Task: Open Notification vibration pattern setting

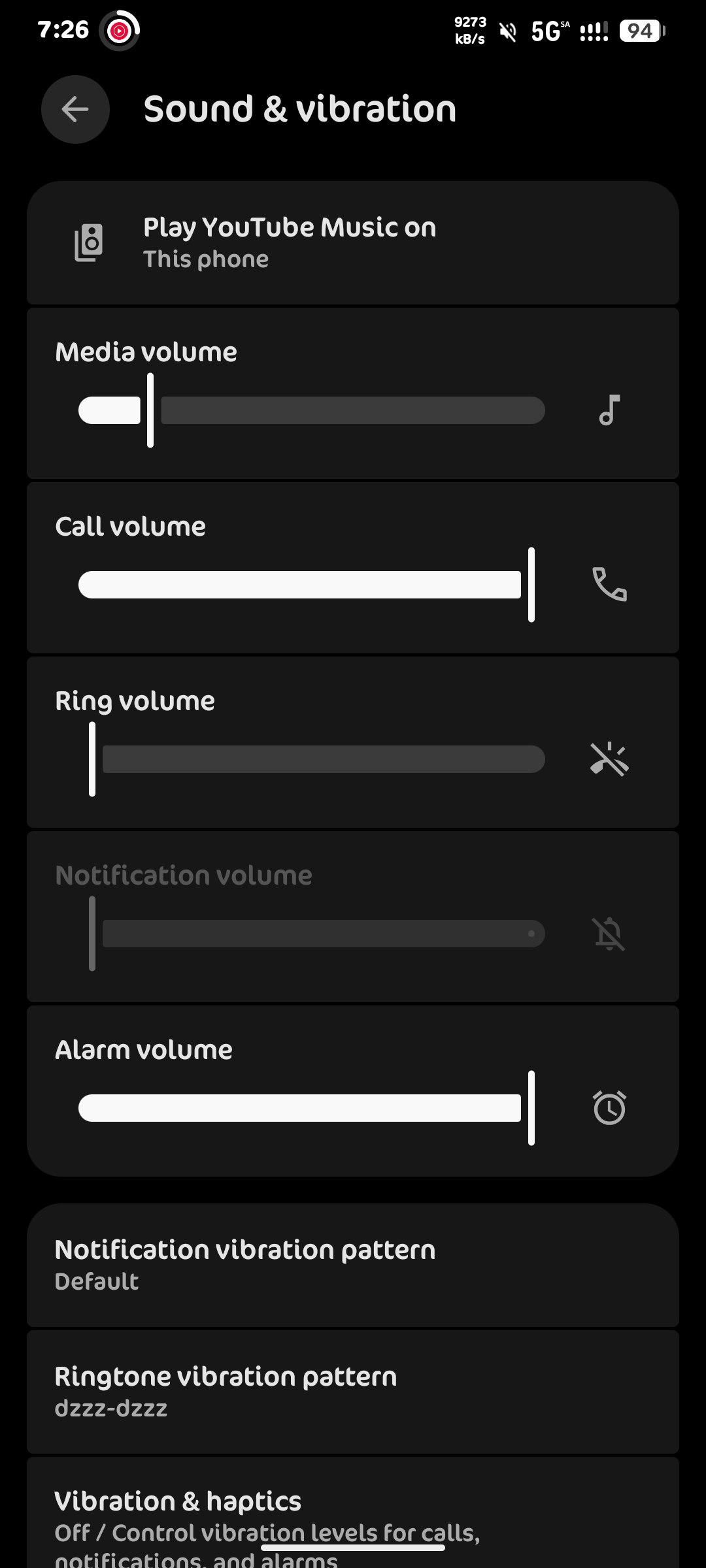Action: tap(353, 1264)
